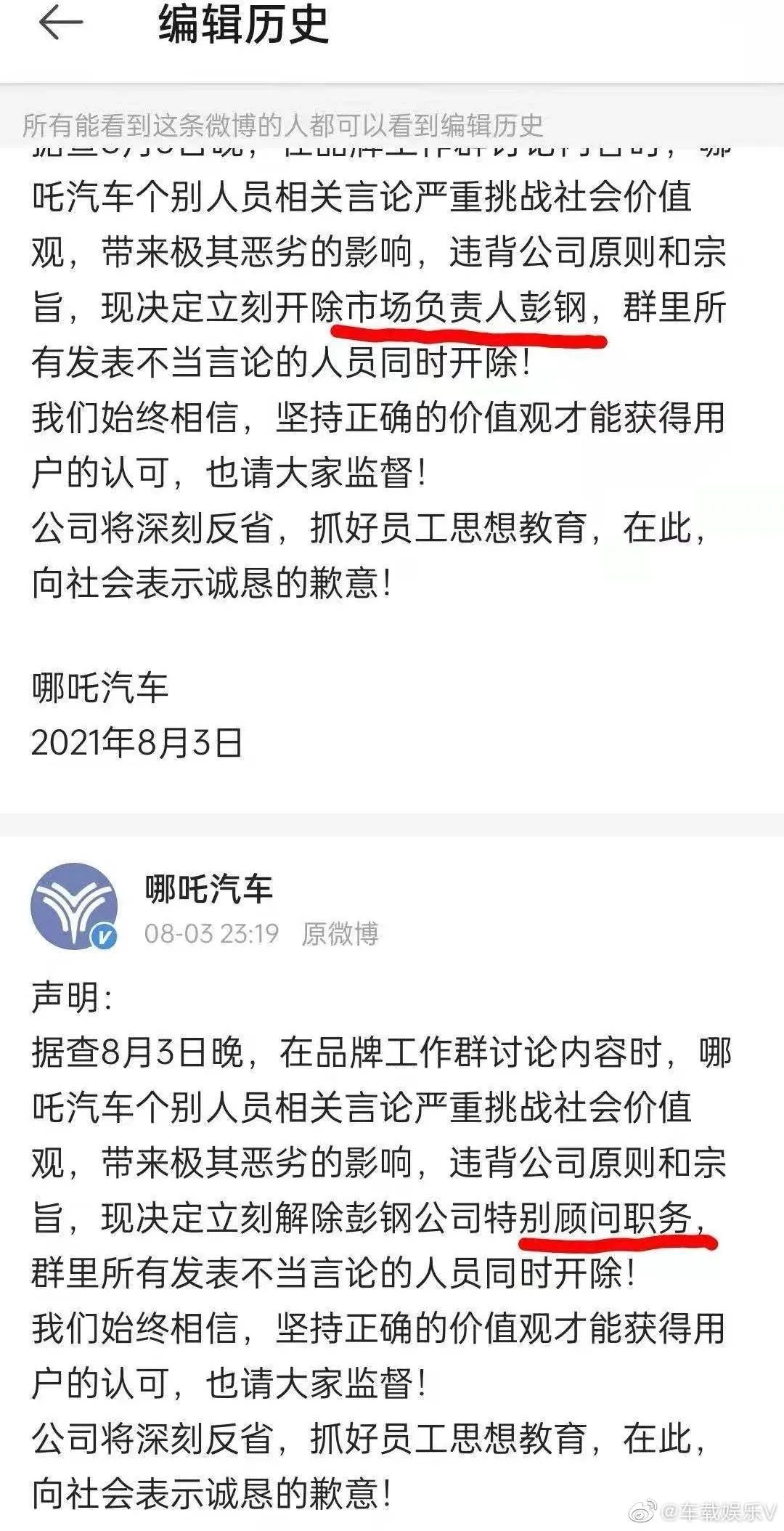The image size is (784, 1531).
Task: Tap the @车载娱乐V watermark text
Action: 719,1509
